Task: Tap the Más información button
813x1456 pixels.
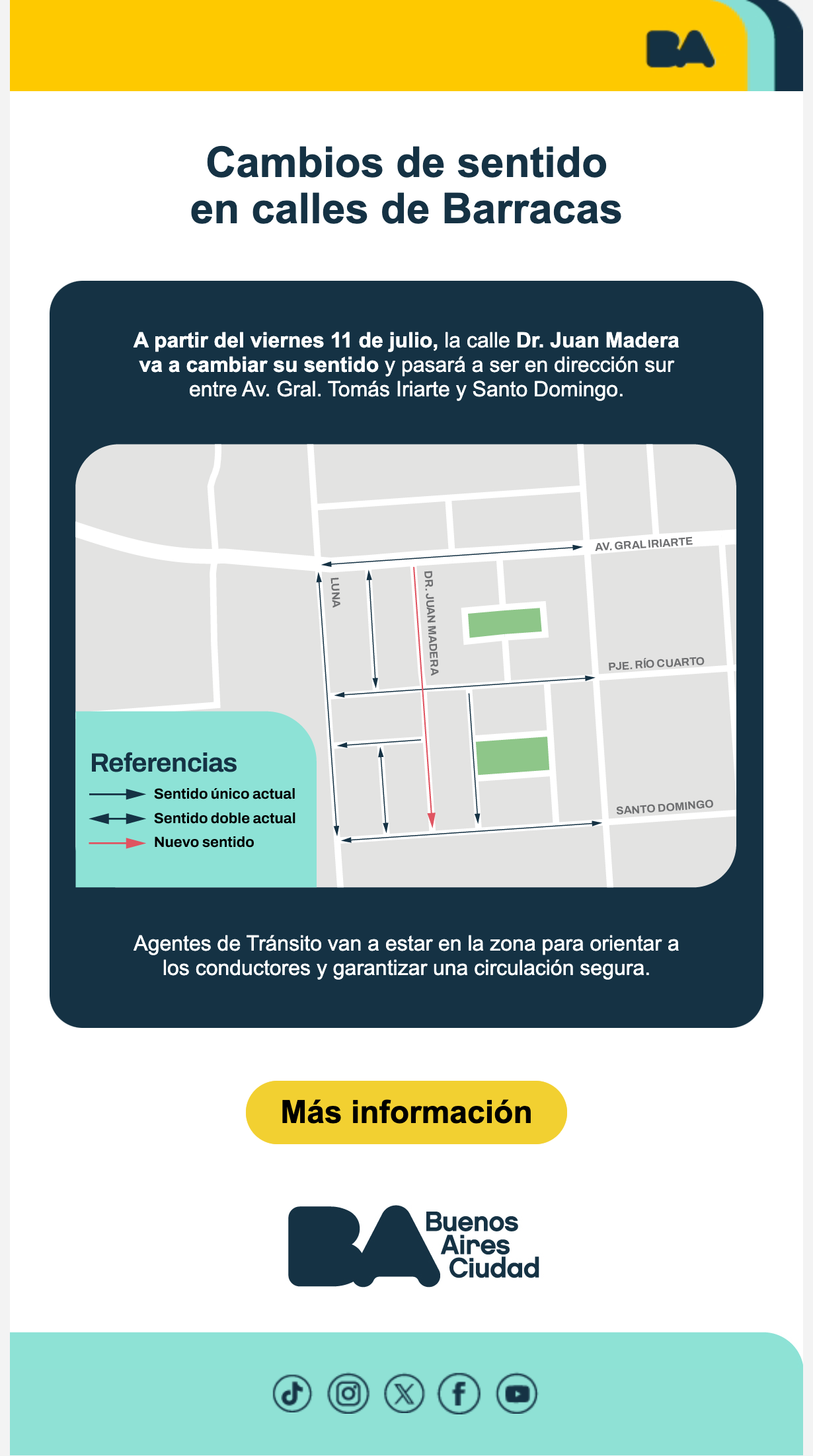Action: coord(406,1112)
